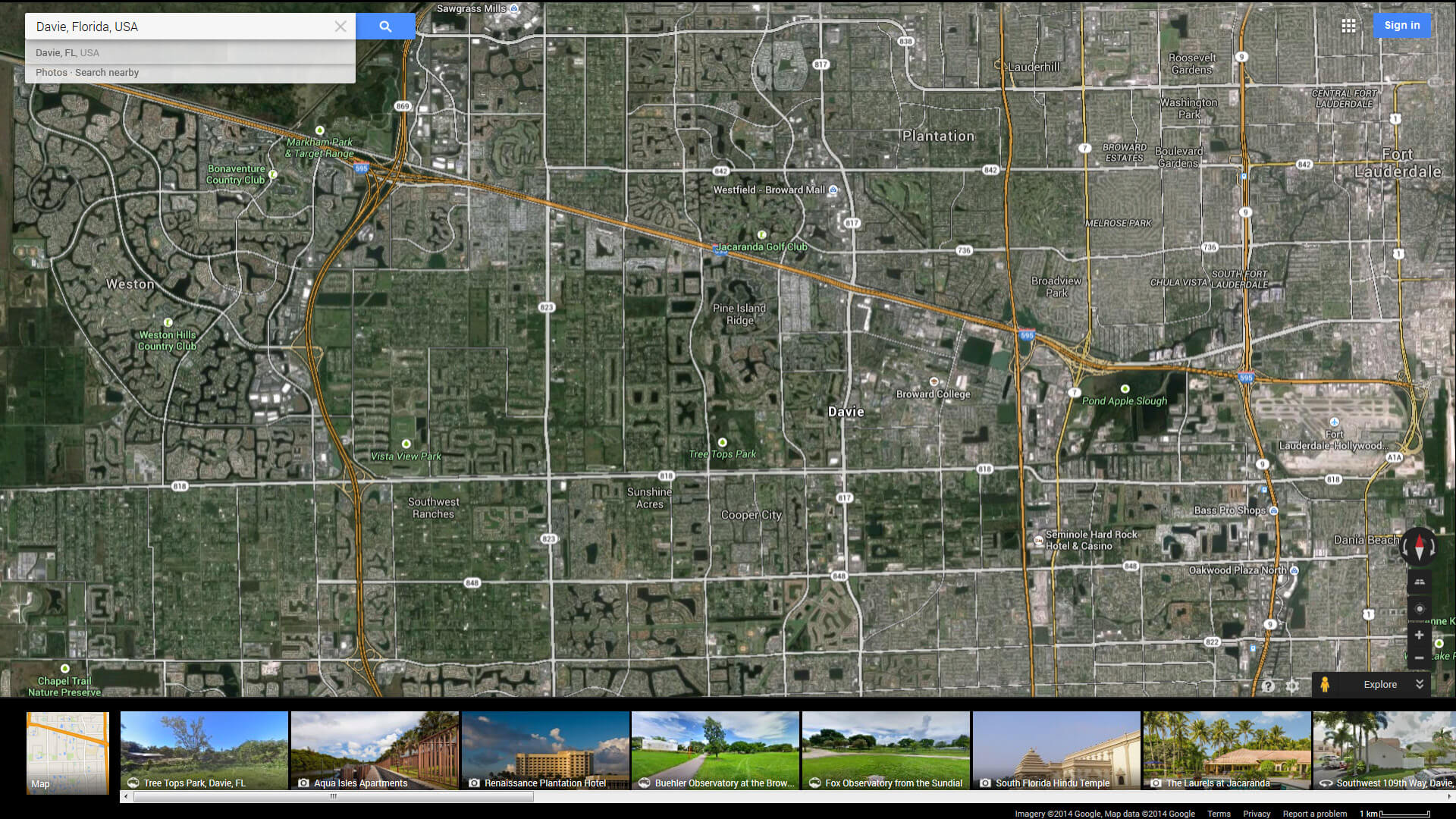Open the Tree Tops Park photo
1456x819 pixels.
coord(204,751)
